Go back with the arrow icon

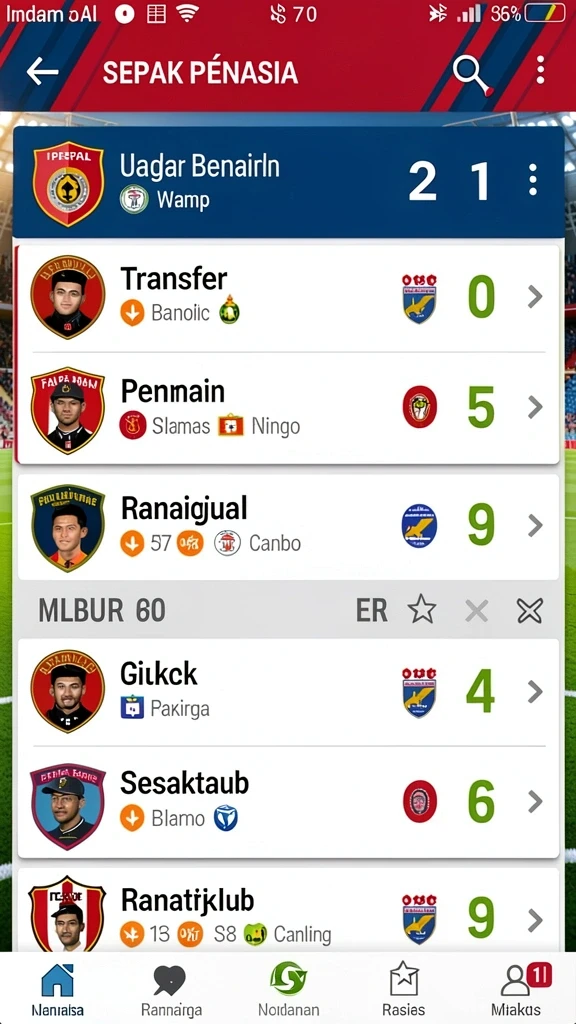[42, 72]
